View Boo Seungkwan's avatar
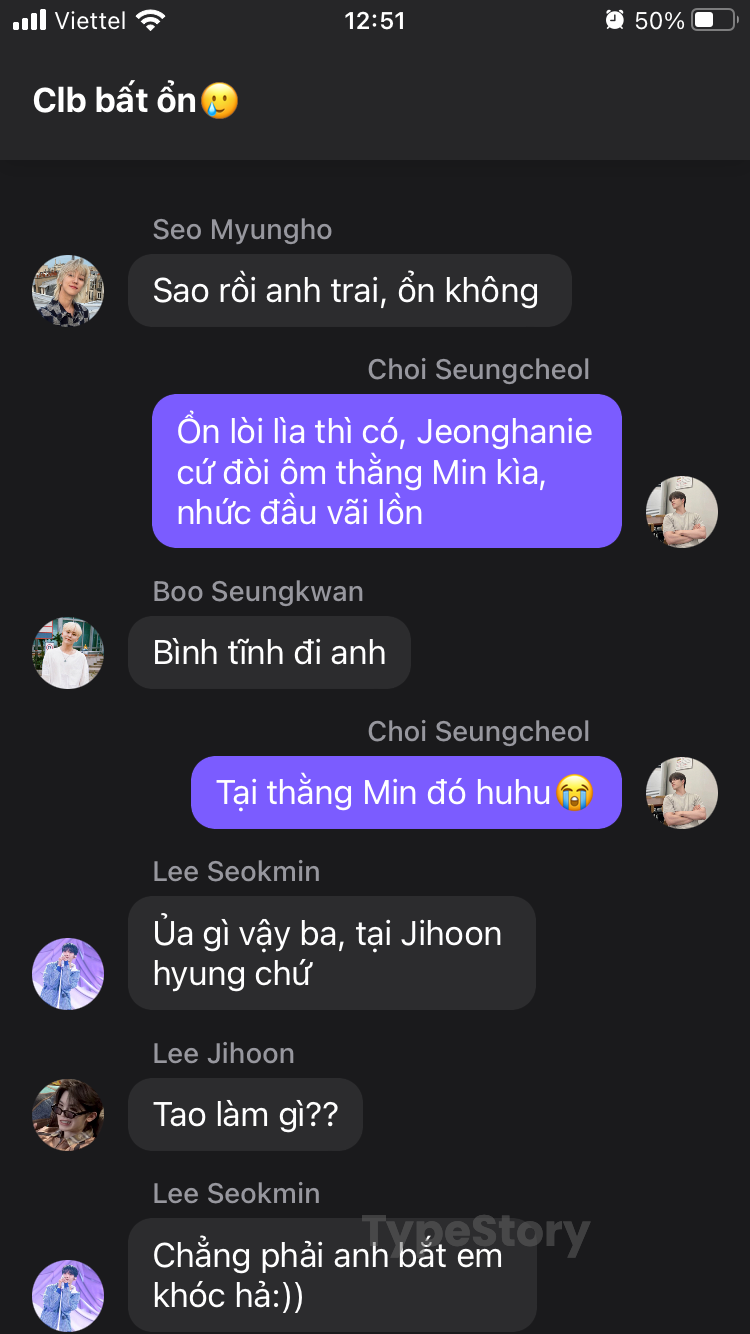 [68, 653]
